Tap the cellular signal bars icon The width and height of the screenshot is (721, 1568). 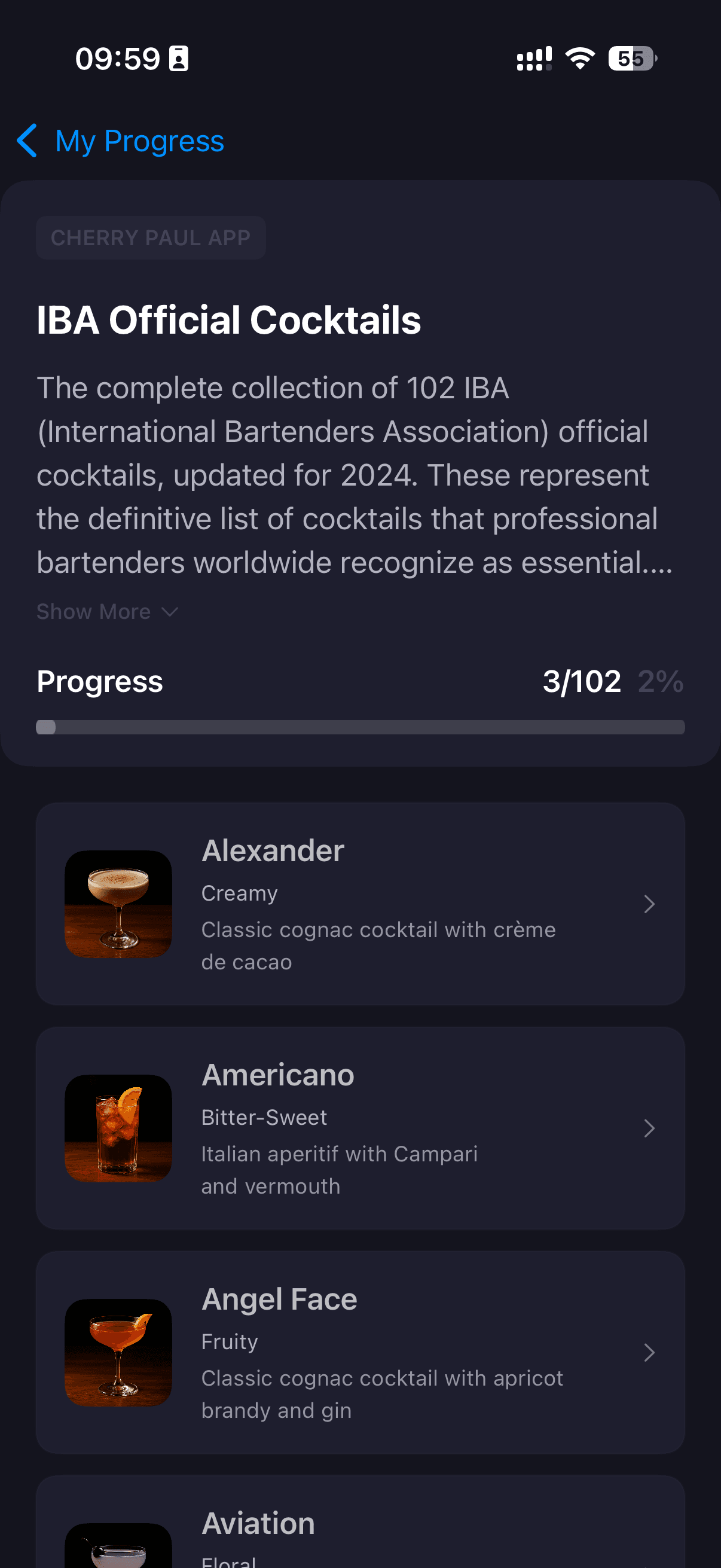(533, 57)
